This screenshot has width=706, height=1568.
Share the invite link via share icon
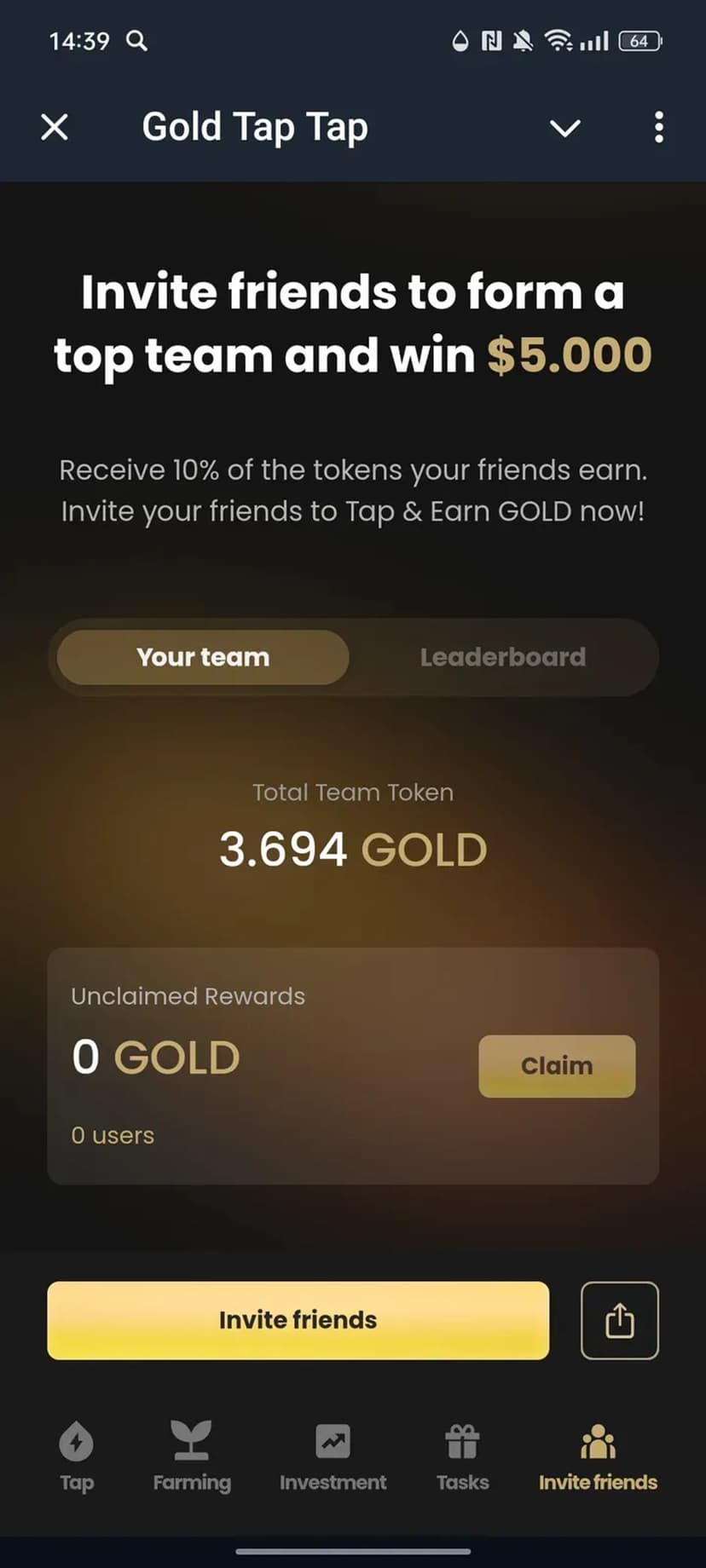(619, 1320)
